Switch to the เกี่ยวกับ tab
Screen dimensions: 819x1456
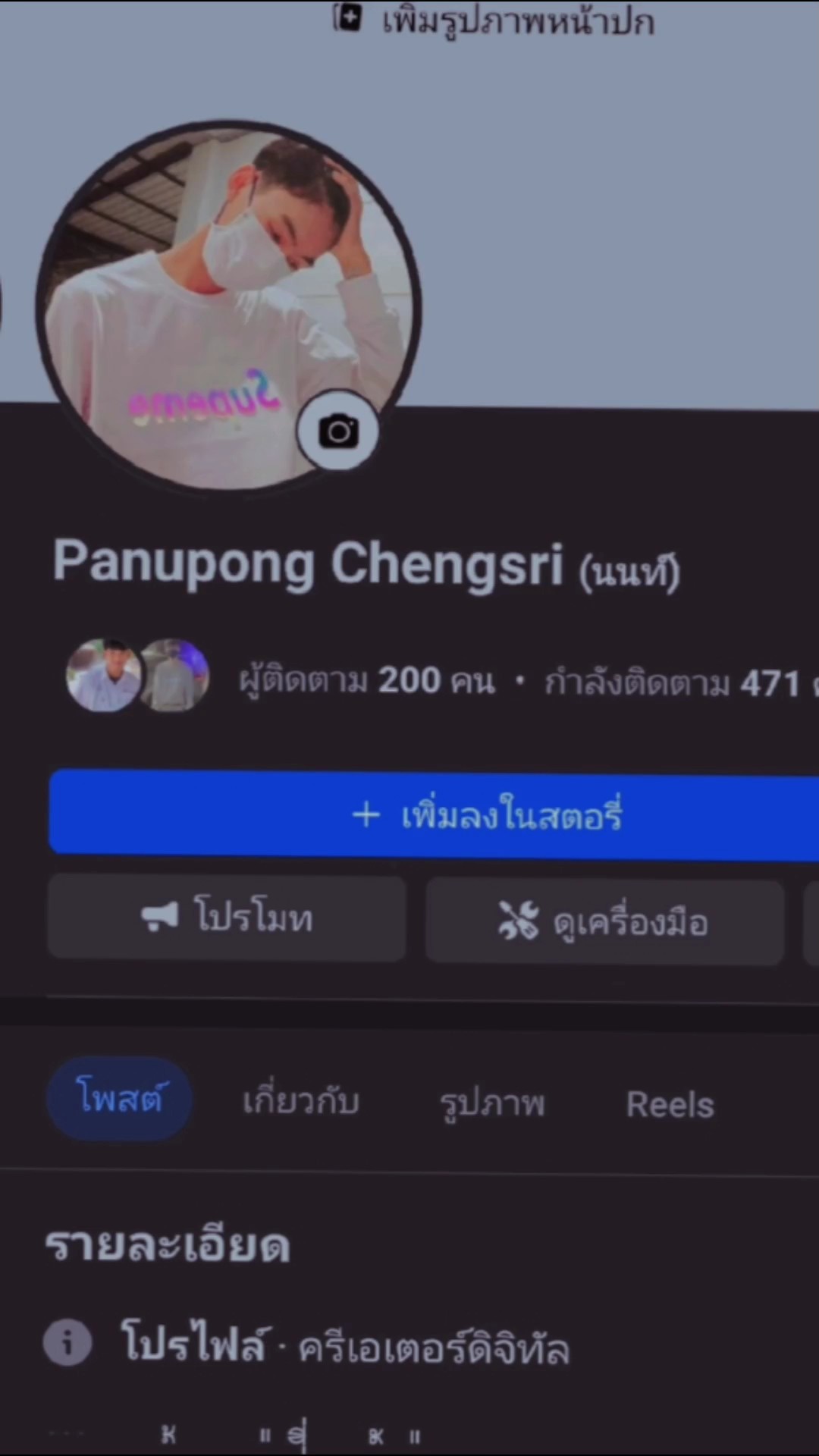pos(300,1101)
